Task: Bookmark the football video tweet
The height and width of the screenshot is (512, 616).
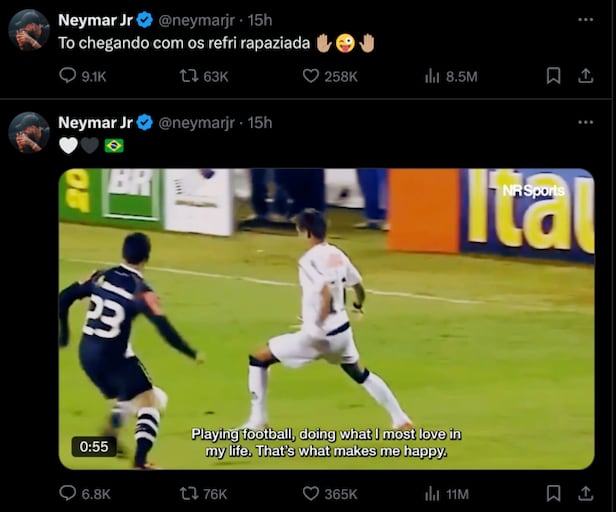Action: point(553,493)
